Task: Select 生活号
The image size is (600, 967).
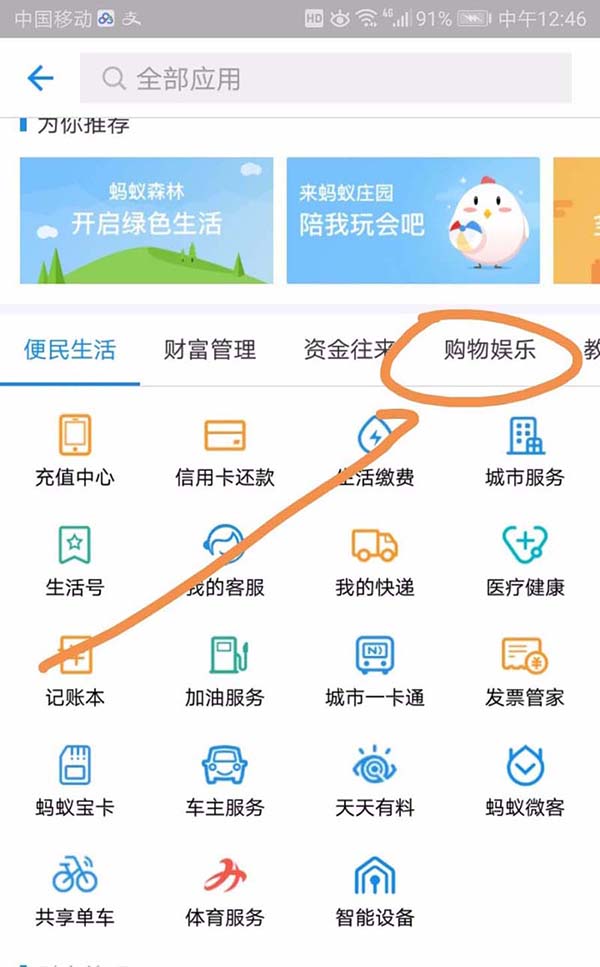Action: coord(75,561)
